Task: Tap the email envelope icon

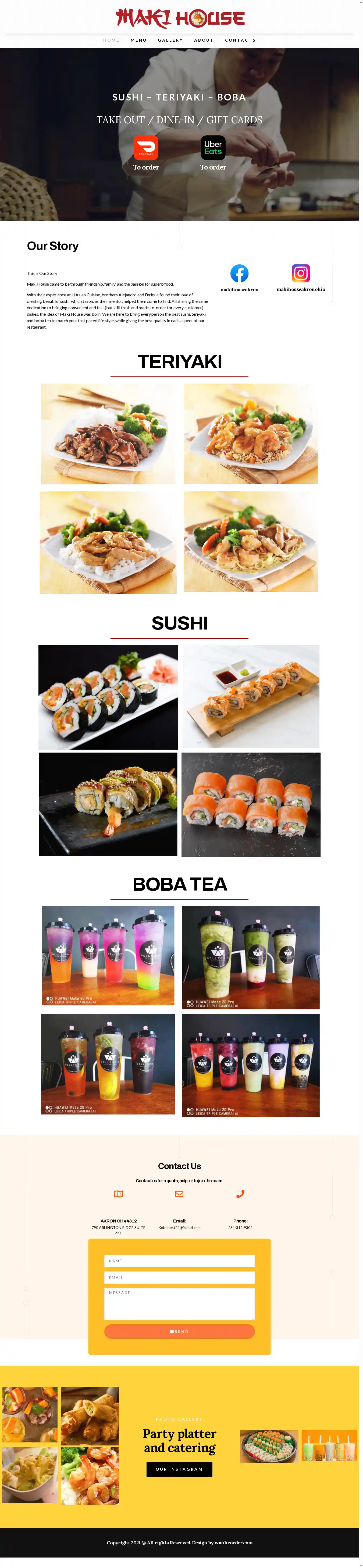Action: tap(179, 1194)
